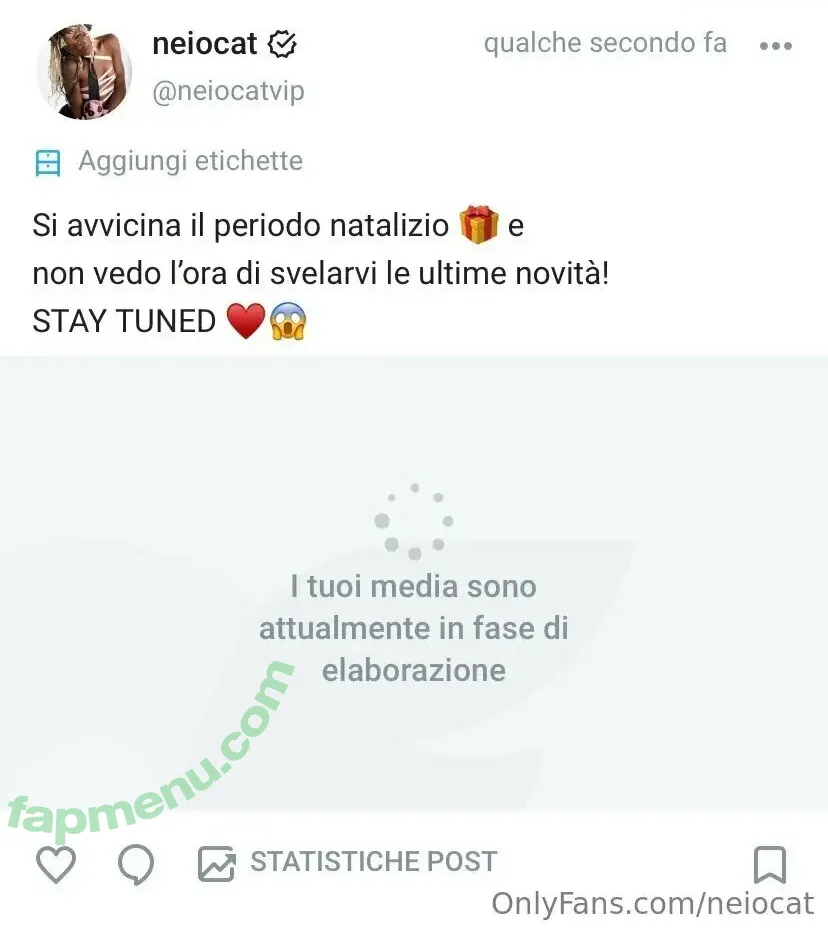Open the post's three-dot overflow menu

tap(776, 46)
